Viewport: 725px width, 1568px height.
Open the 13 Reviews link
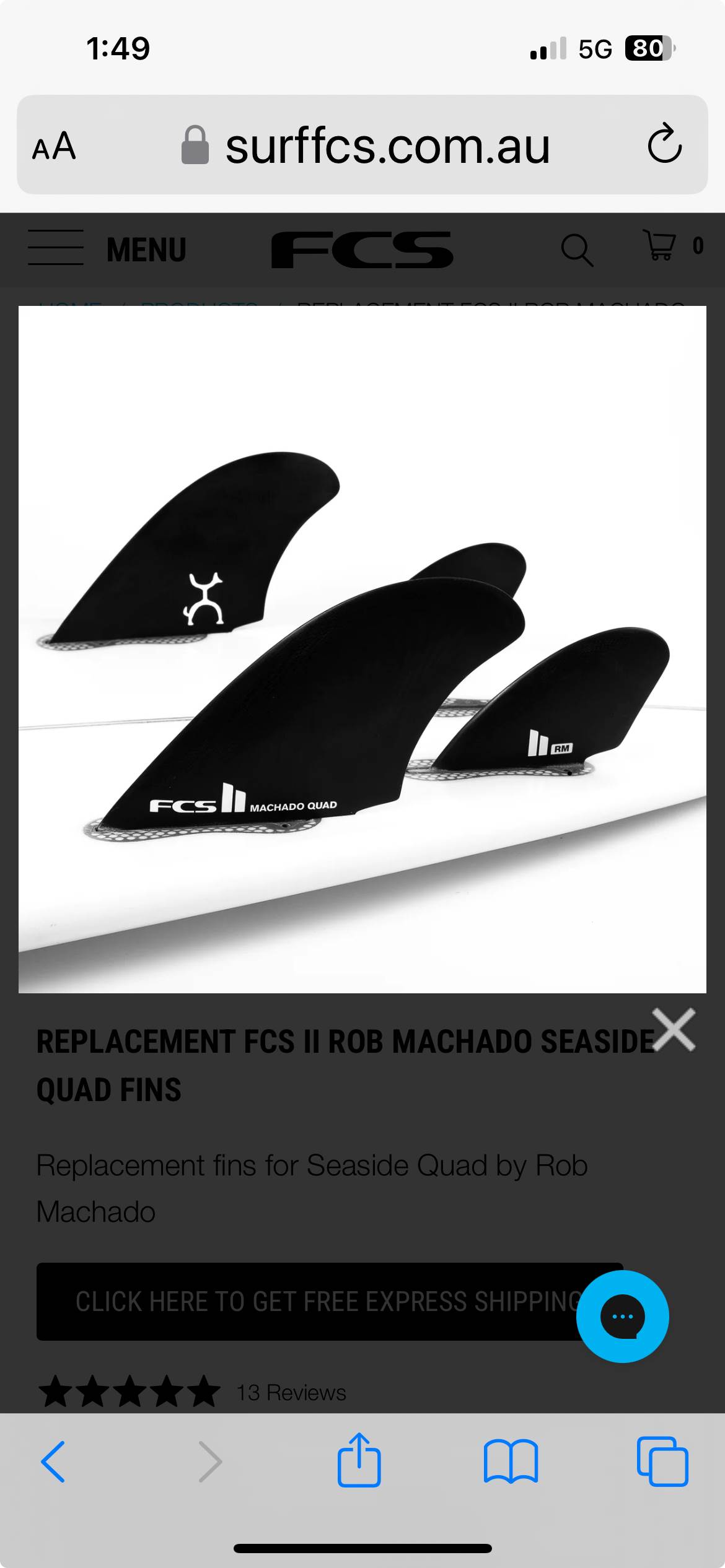click(291, 1393)
